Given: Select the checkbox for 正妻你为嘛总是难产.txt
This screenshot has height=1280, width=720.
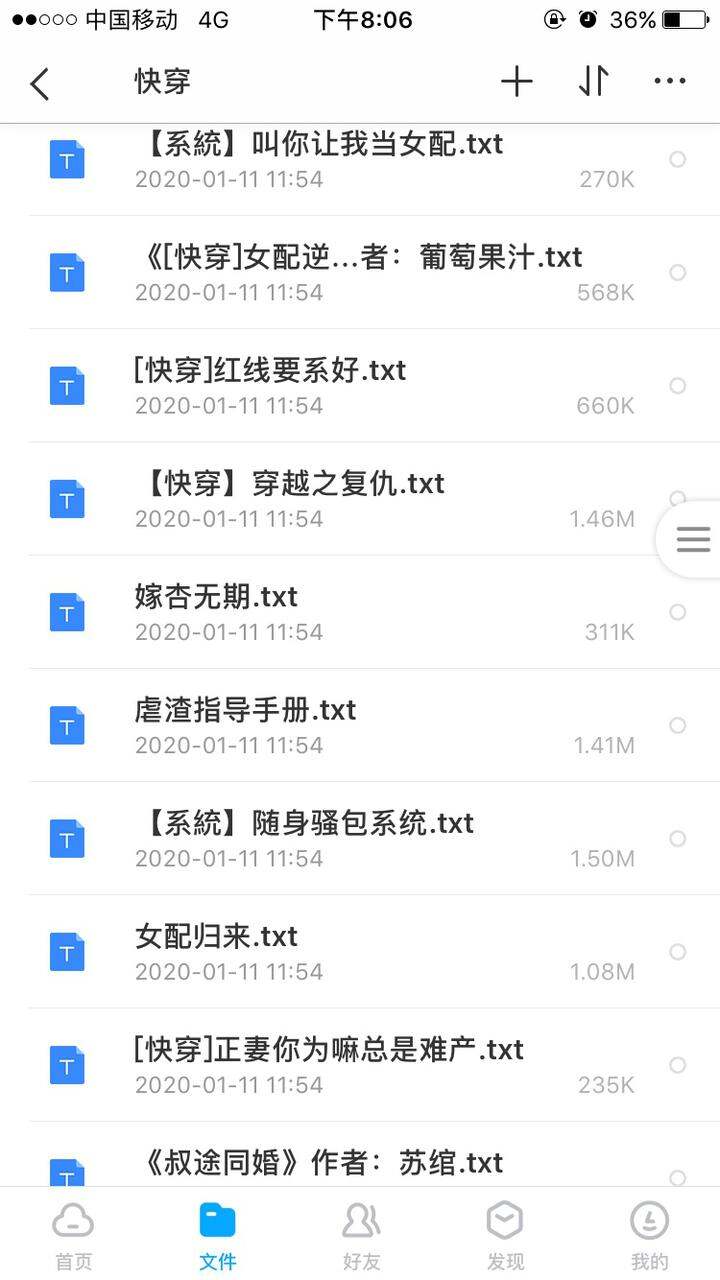Looking at the screenshot, I should click(x=677, y=1064).
